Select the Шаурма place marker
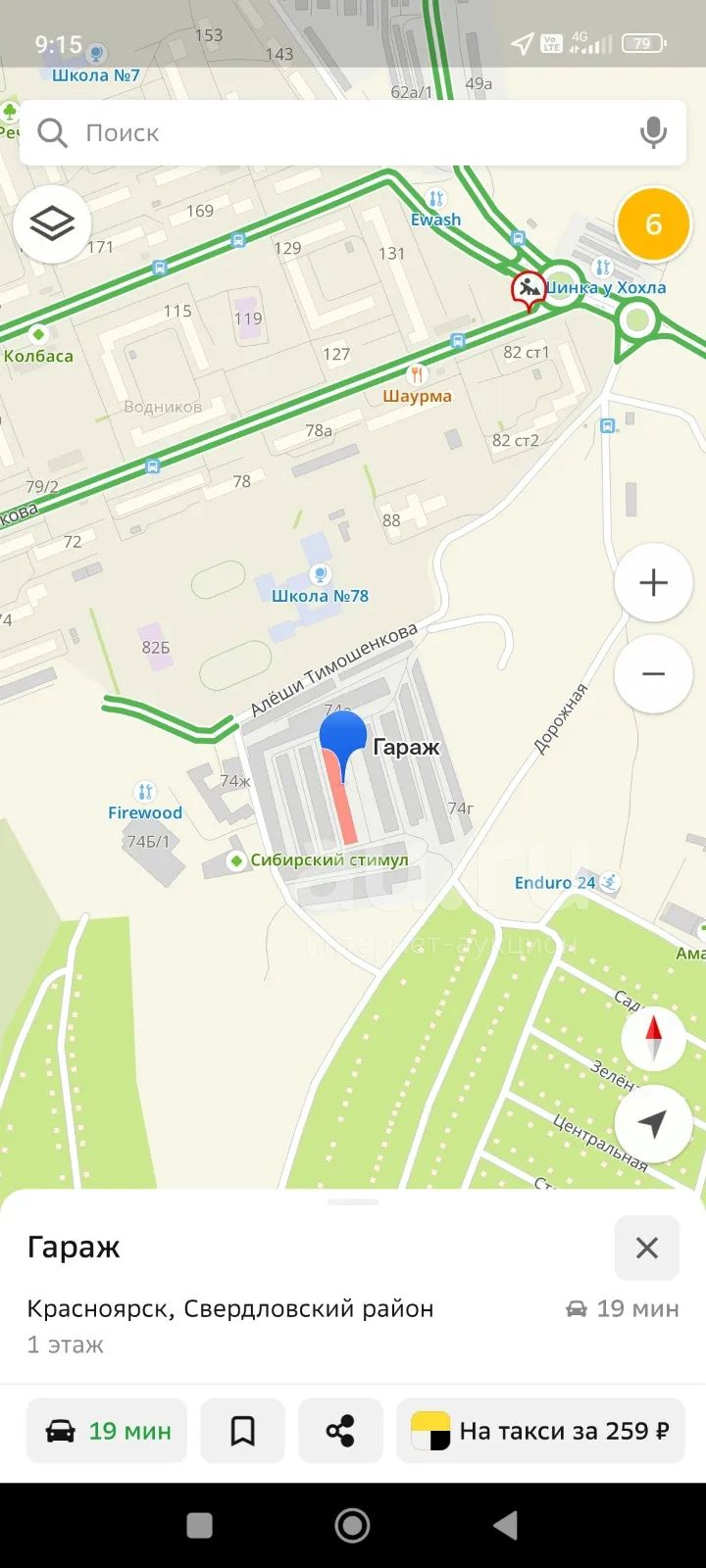 click(418, 385)
